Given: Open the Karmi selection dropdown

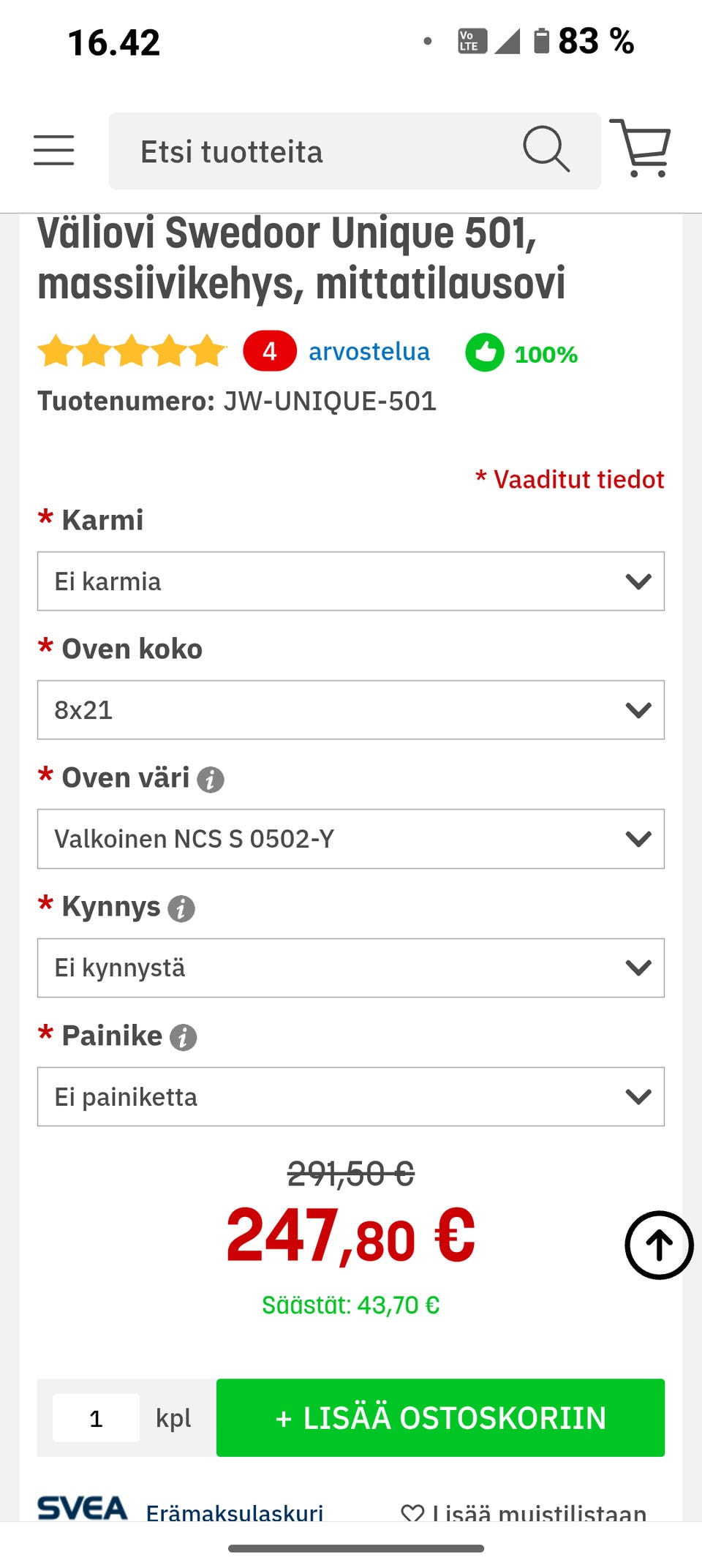Looking at the screenshot, I should click(351, 581).
